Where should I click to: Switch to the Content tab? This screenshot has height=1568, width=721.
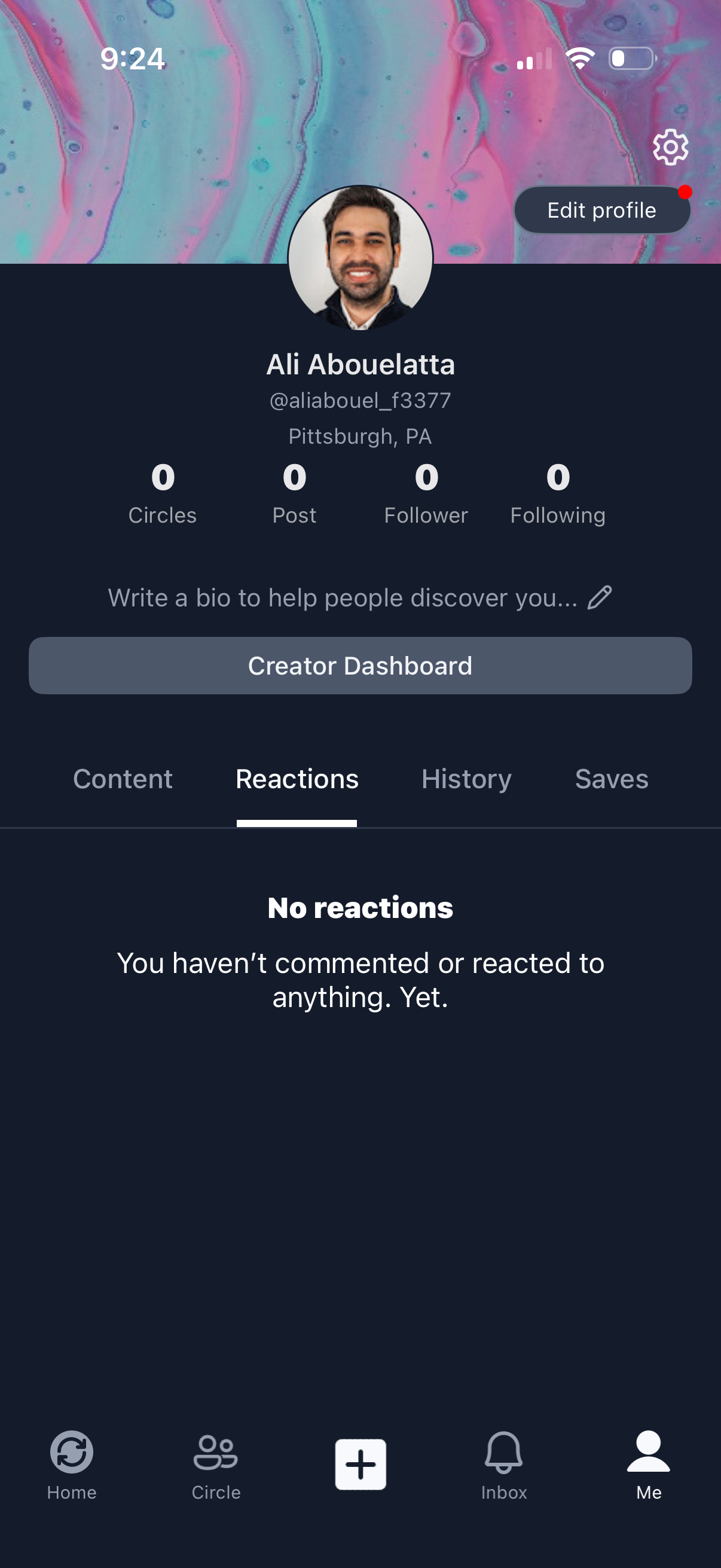(123, 779)
